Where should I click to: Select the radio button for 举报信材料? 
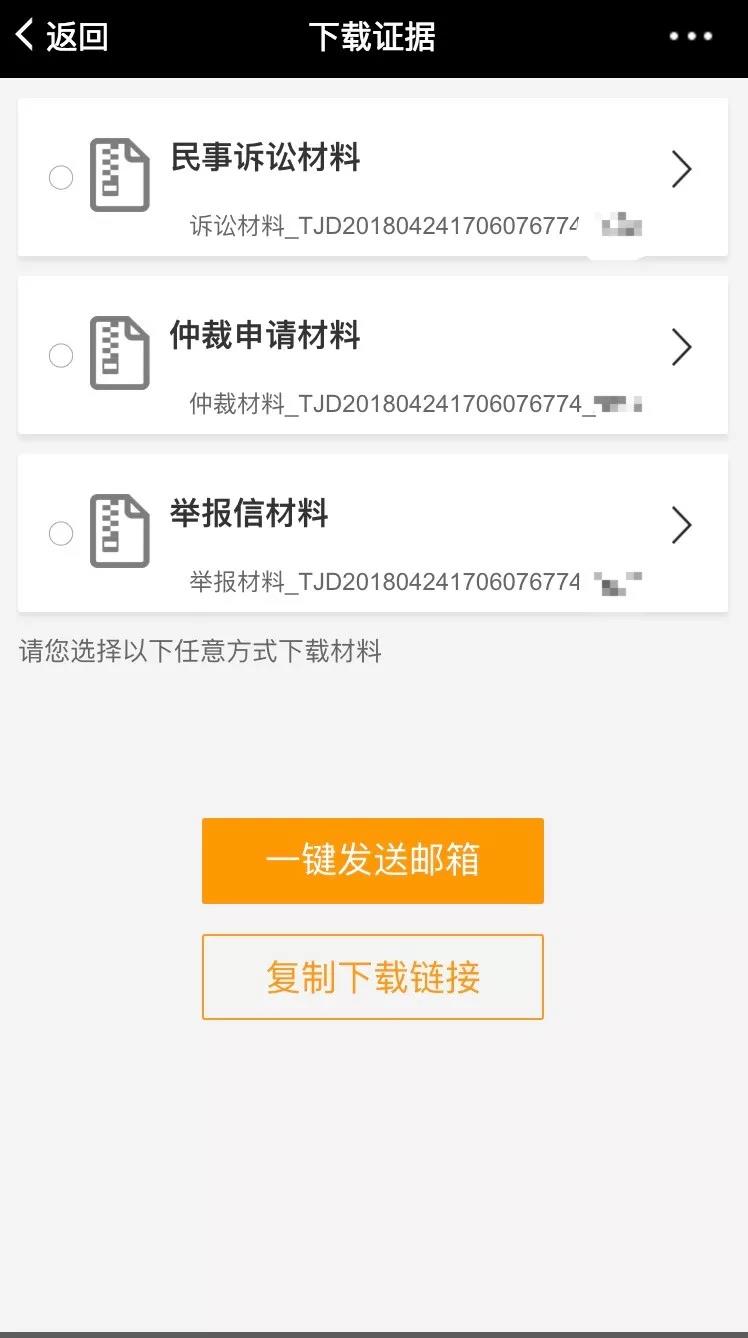pos(61,533)
